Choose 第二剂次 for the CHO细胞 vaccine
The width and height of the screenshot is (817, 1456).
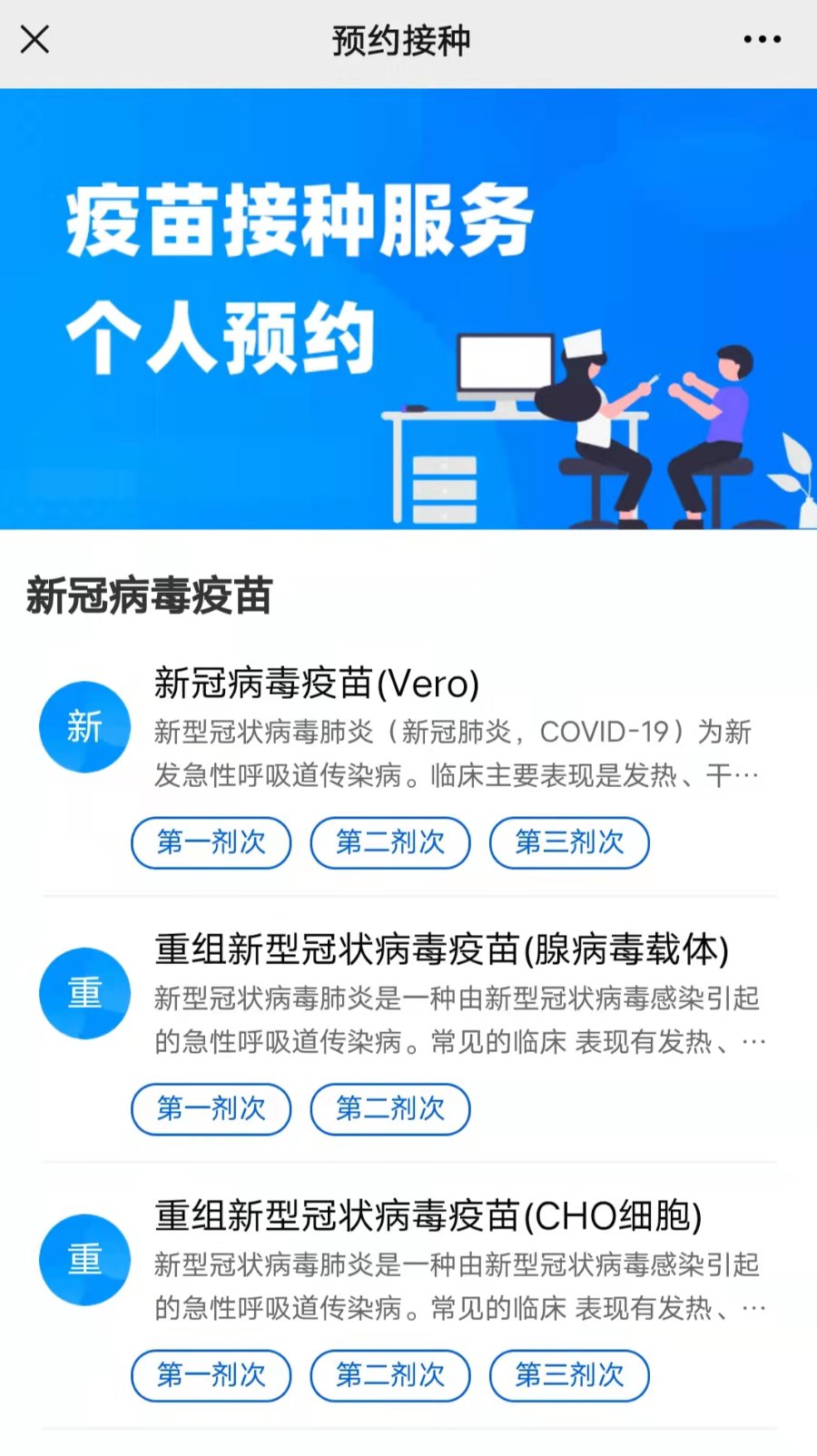click(x=390, y=1375)
